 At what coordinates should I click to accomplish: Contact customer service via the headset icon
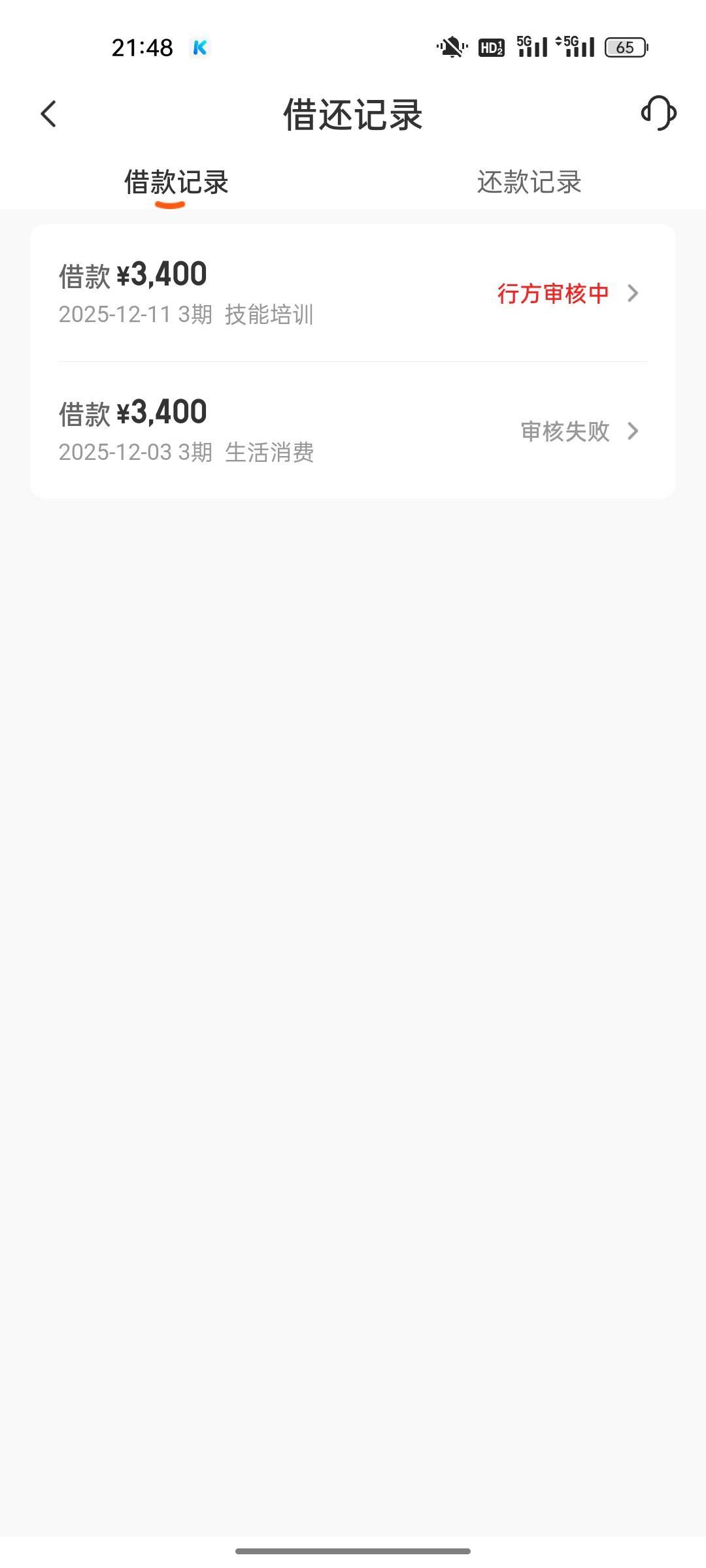click(x=658, y=114)
